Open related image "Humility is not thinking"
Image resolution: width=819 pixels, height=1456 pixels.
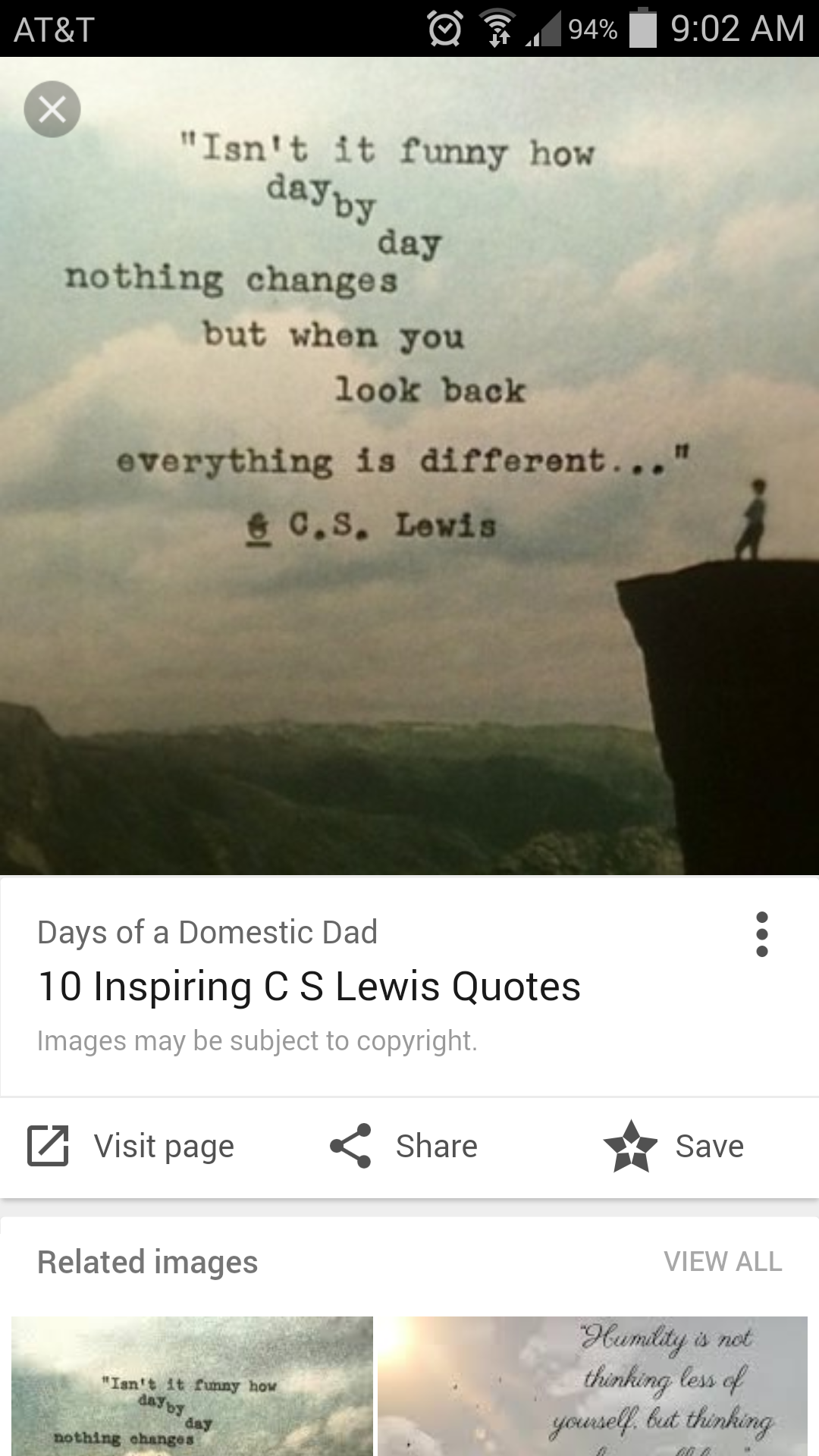click(593, 1386)
